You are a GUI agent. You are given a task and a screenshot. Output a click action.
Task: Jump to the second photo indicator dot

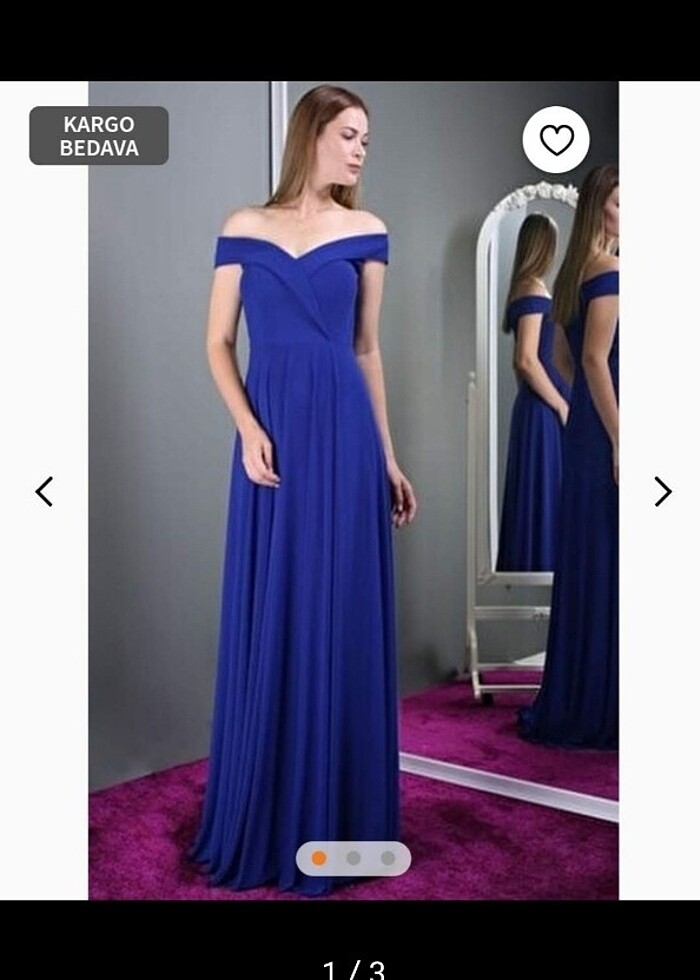tap(353, 858)
